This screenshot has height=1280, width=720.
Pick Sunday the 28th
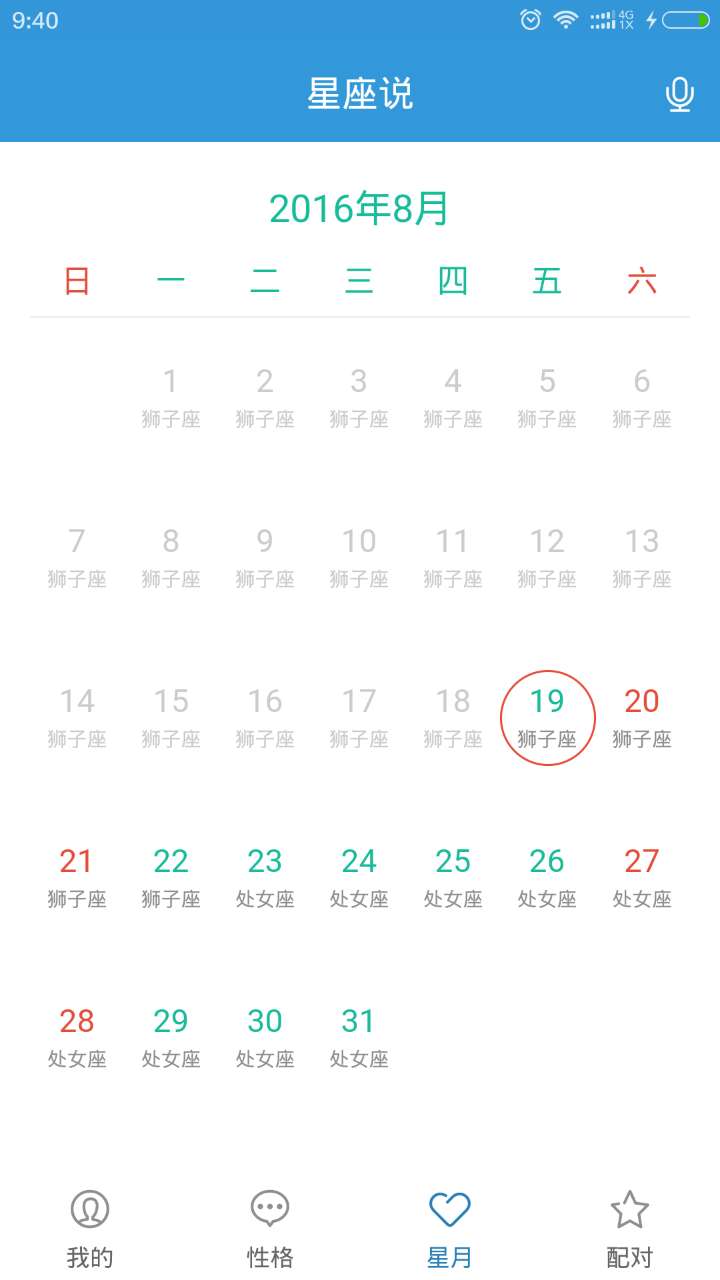click(x=77, y=1037)
